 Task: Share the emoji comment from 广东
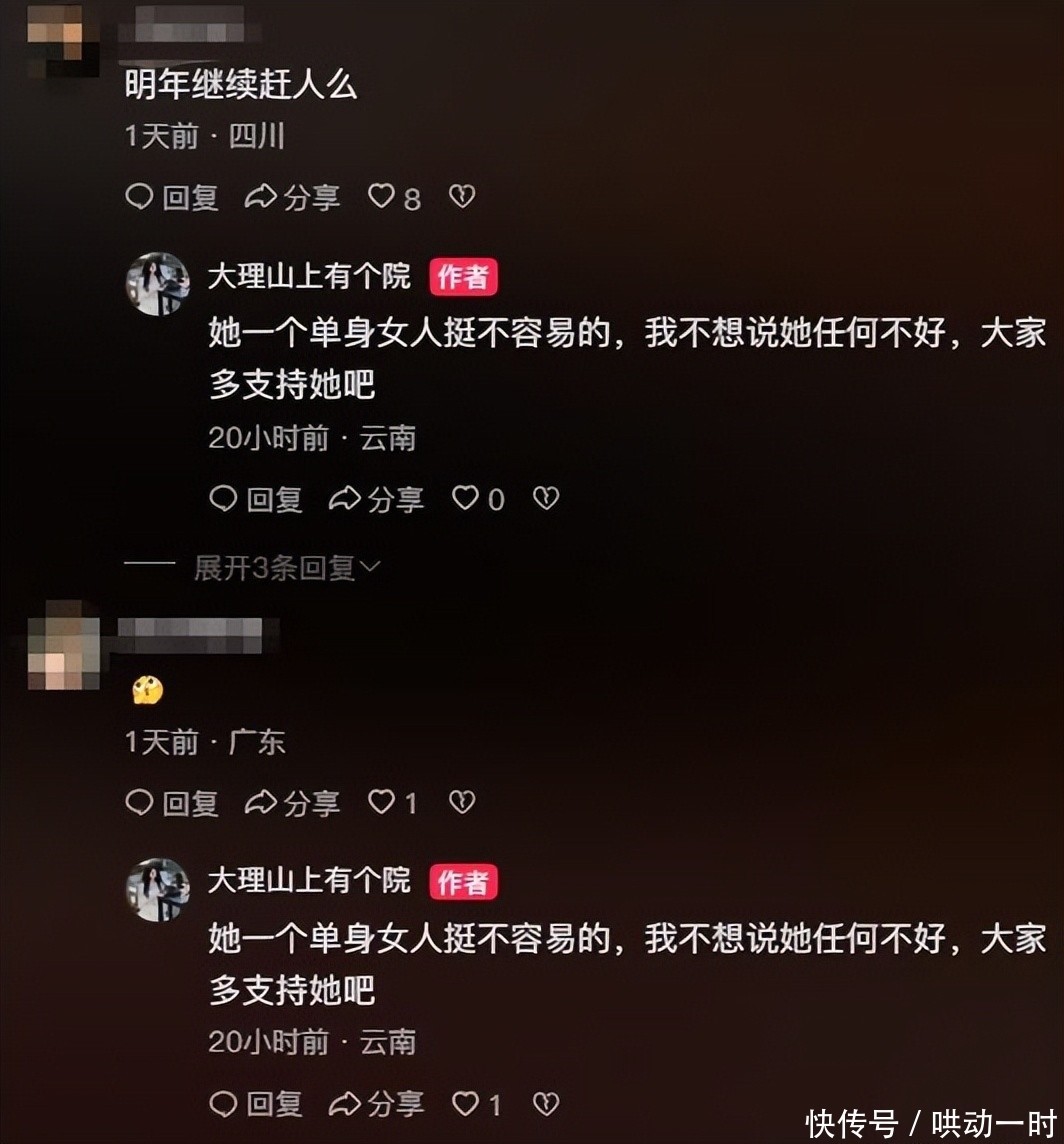pos(292,803)
